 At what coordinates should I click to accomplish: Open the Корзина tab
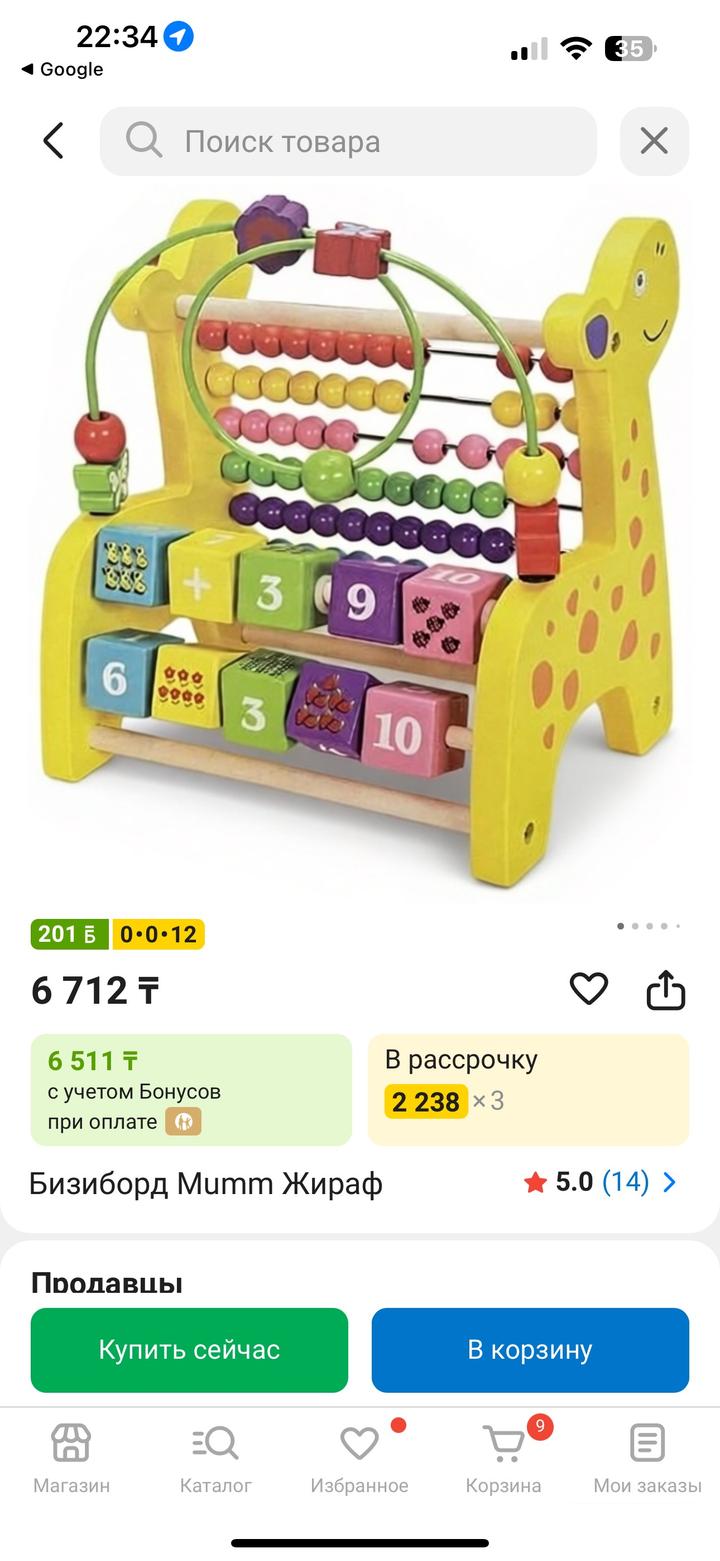[x=503, y=1459]
